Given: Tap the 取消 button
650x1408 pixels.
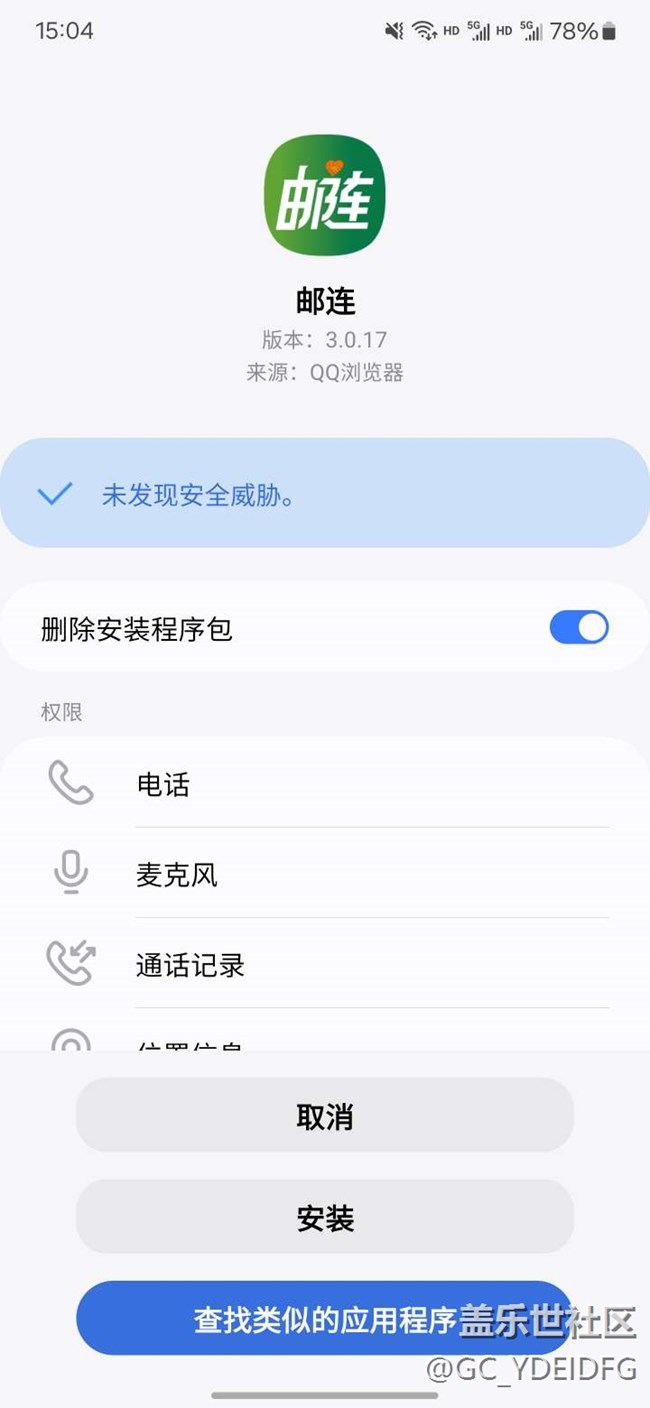Looking at the screenshot, I should (x=325, y=1116).
